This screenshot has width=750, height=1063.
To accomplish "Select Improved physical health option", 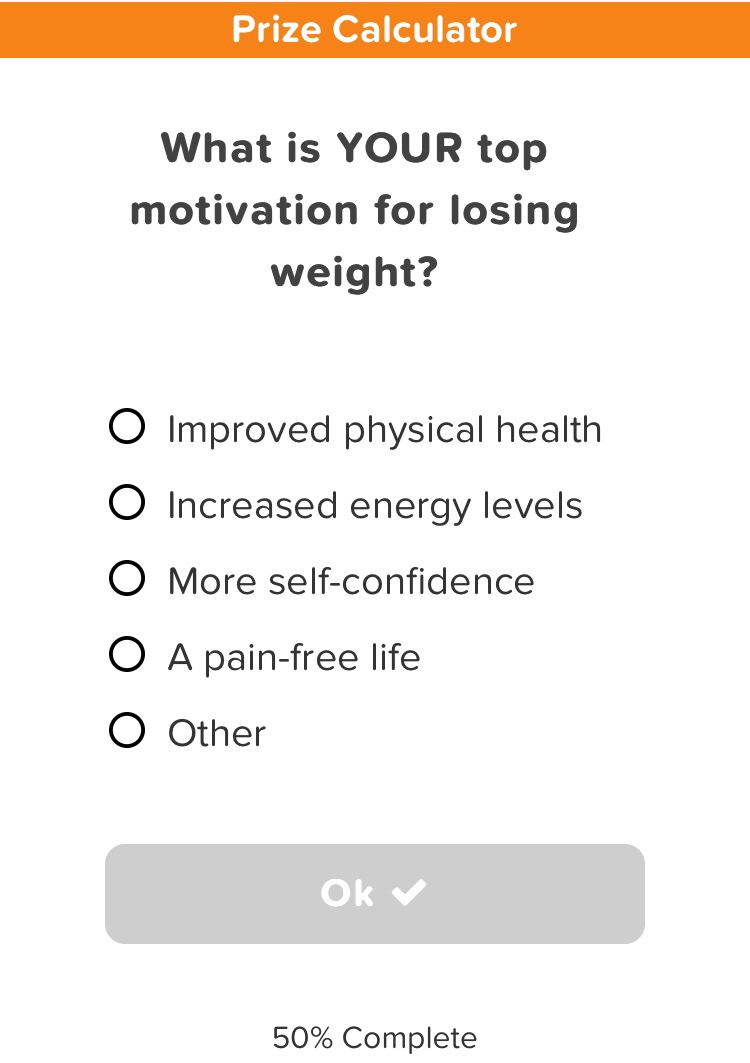I will click(x=127, y=428).
